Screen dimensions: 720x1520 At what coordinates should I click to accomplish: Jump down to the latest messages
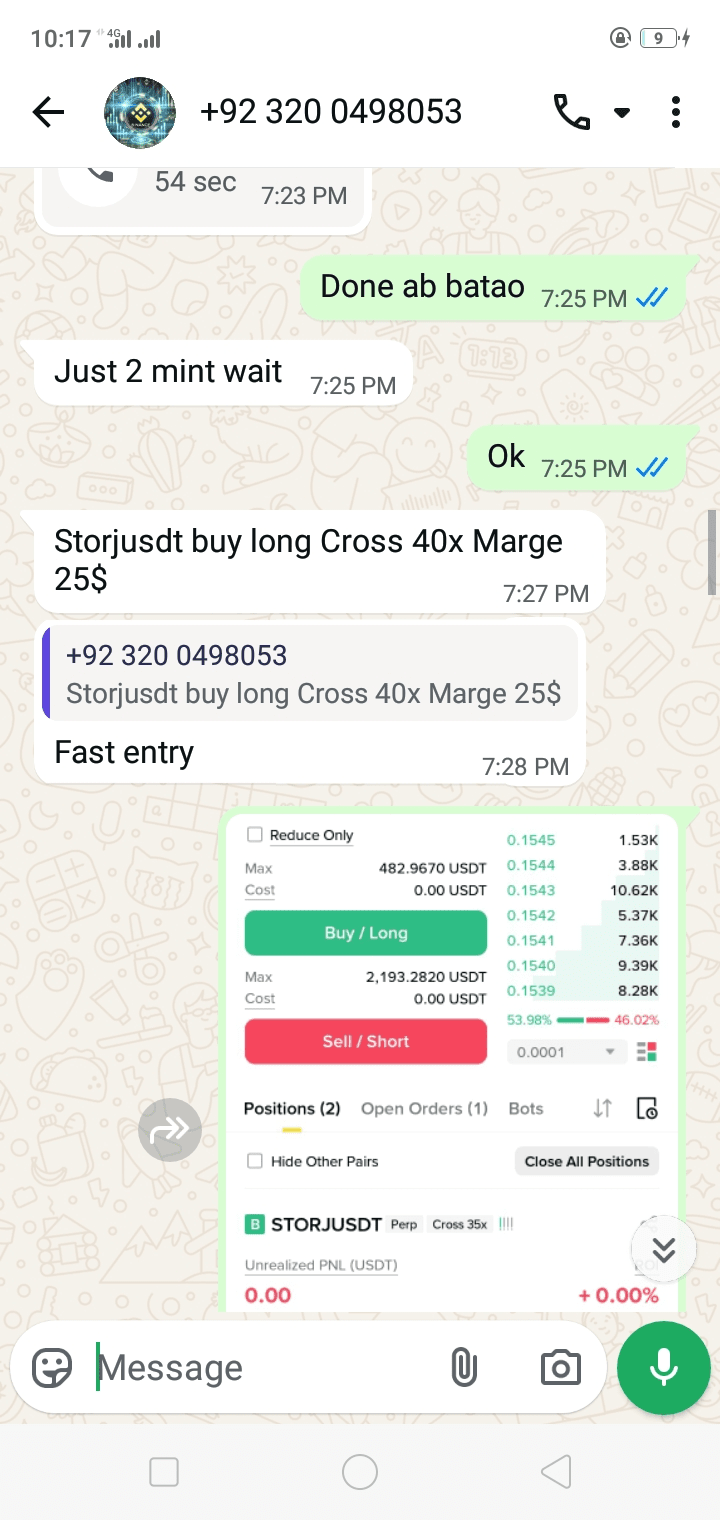(664, 1249)
